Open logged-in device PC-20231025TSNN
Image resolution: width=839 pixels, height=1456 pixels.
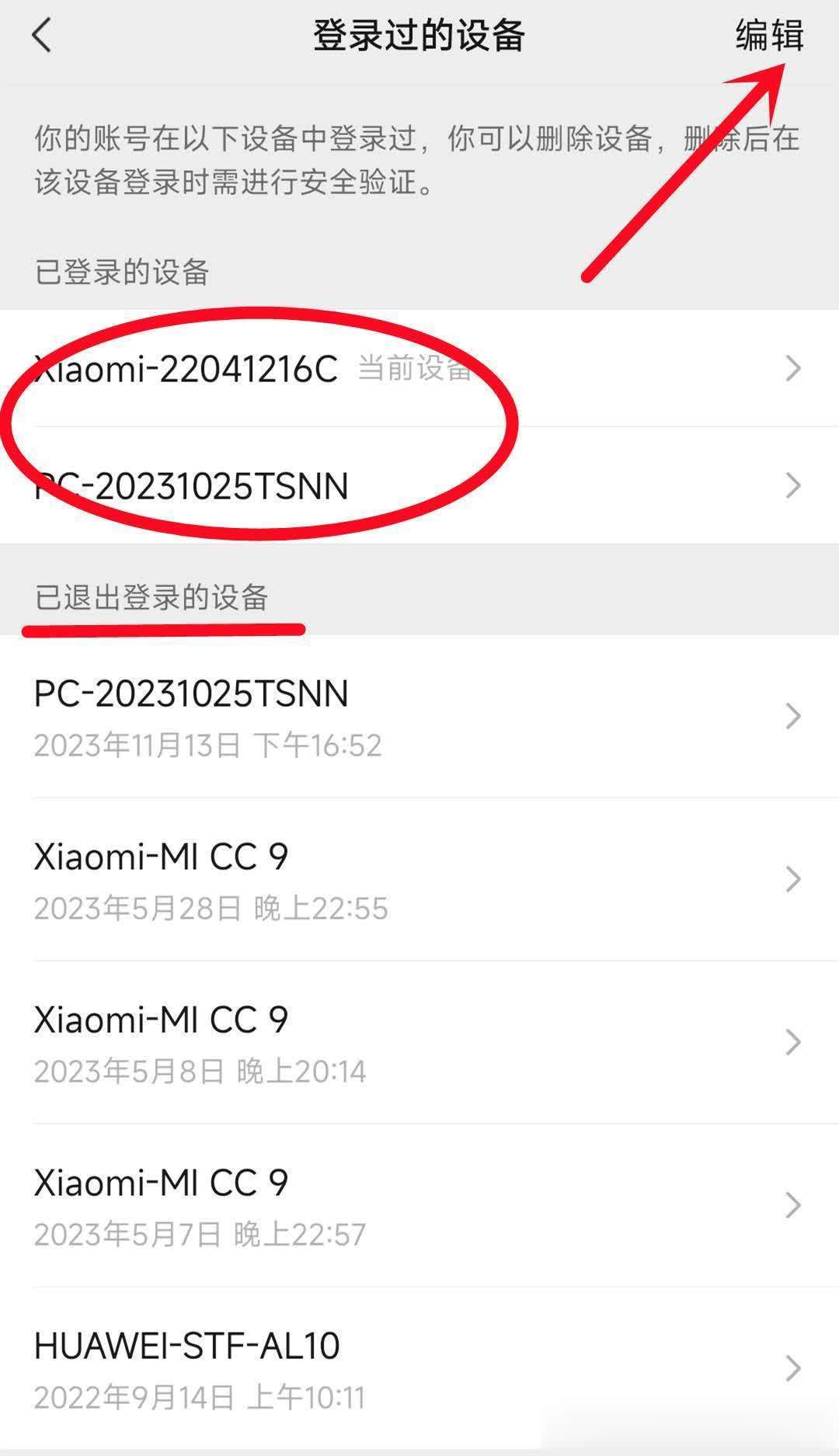[419, 485]
